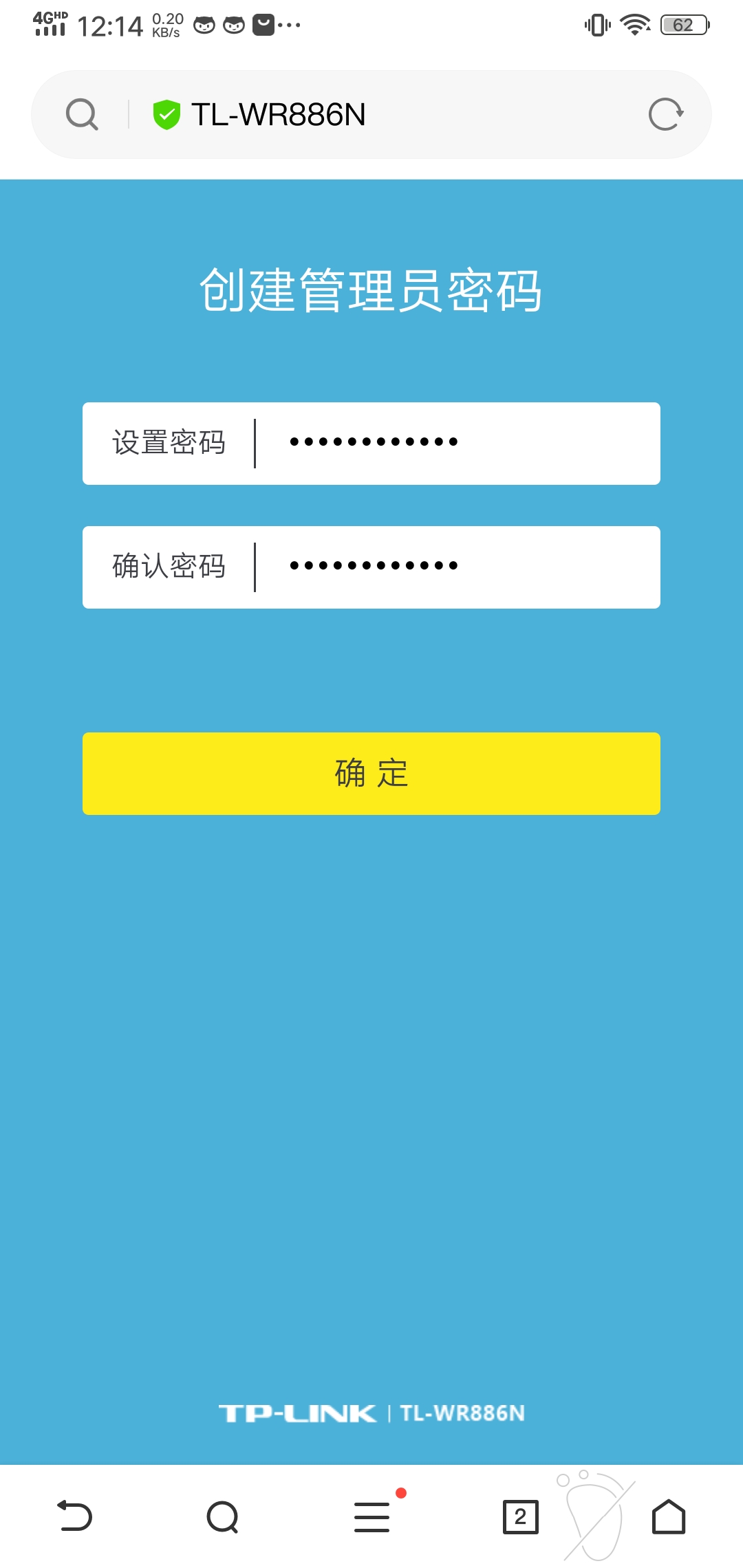Go to the browser home page
This screenshot has width=743, height=1568.
point(668,1516)
